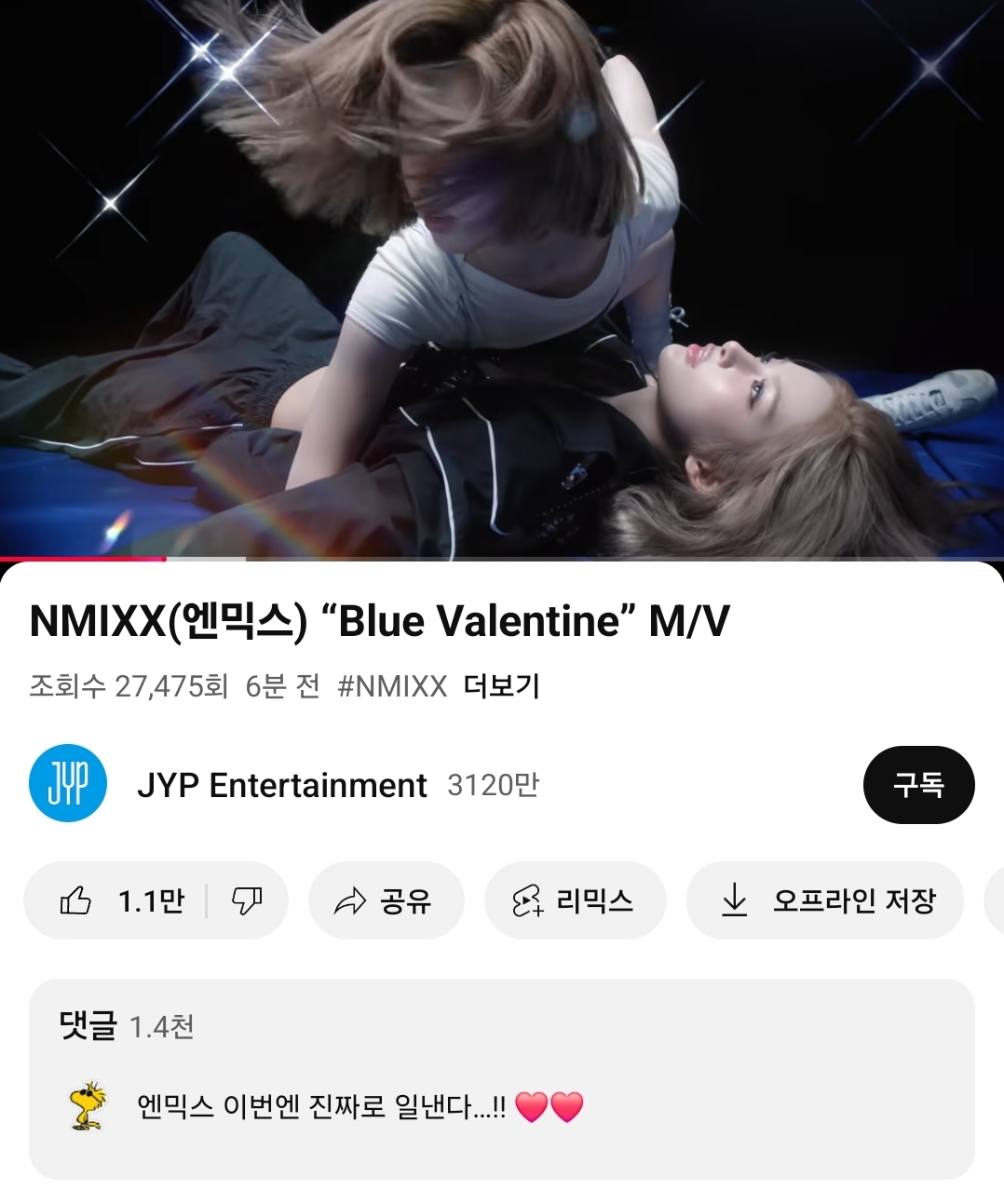Screen dimensions: 1004x1204
Task: Save video offline with 오프라인 저장
Action: [825, 900]
